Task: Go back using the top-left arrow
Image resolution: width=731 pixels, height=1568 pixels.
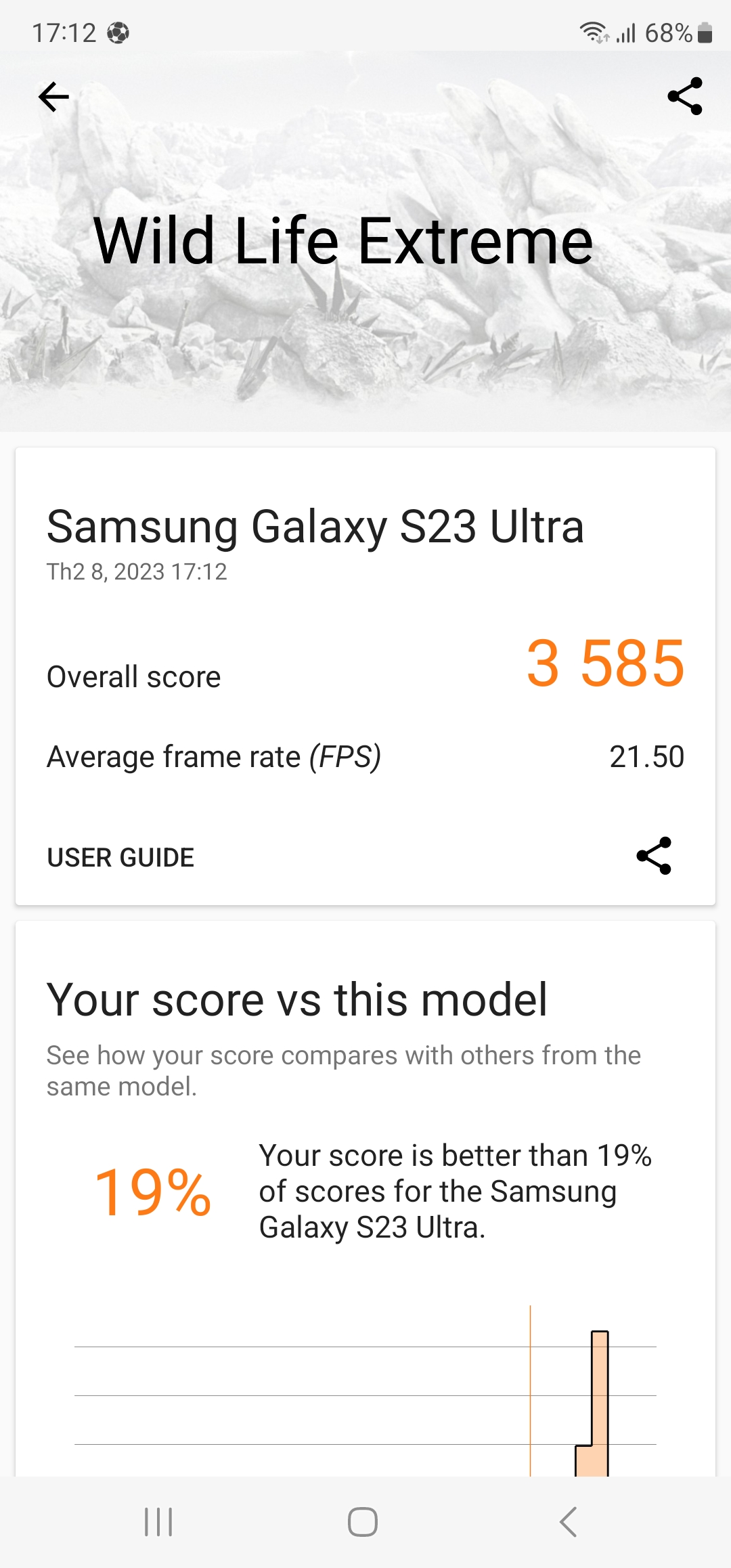Action: point(53,97)
